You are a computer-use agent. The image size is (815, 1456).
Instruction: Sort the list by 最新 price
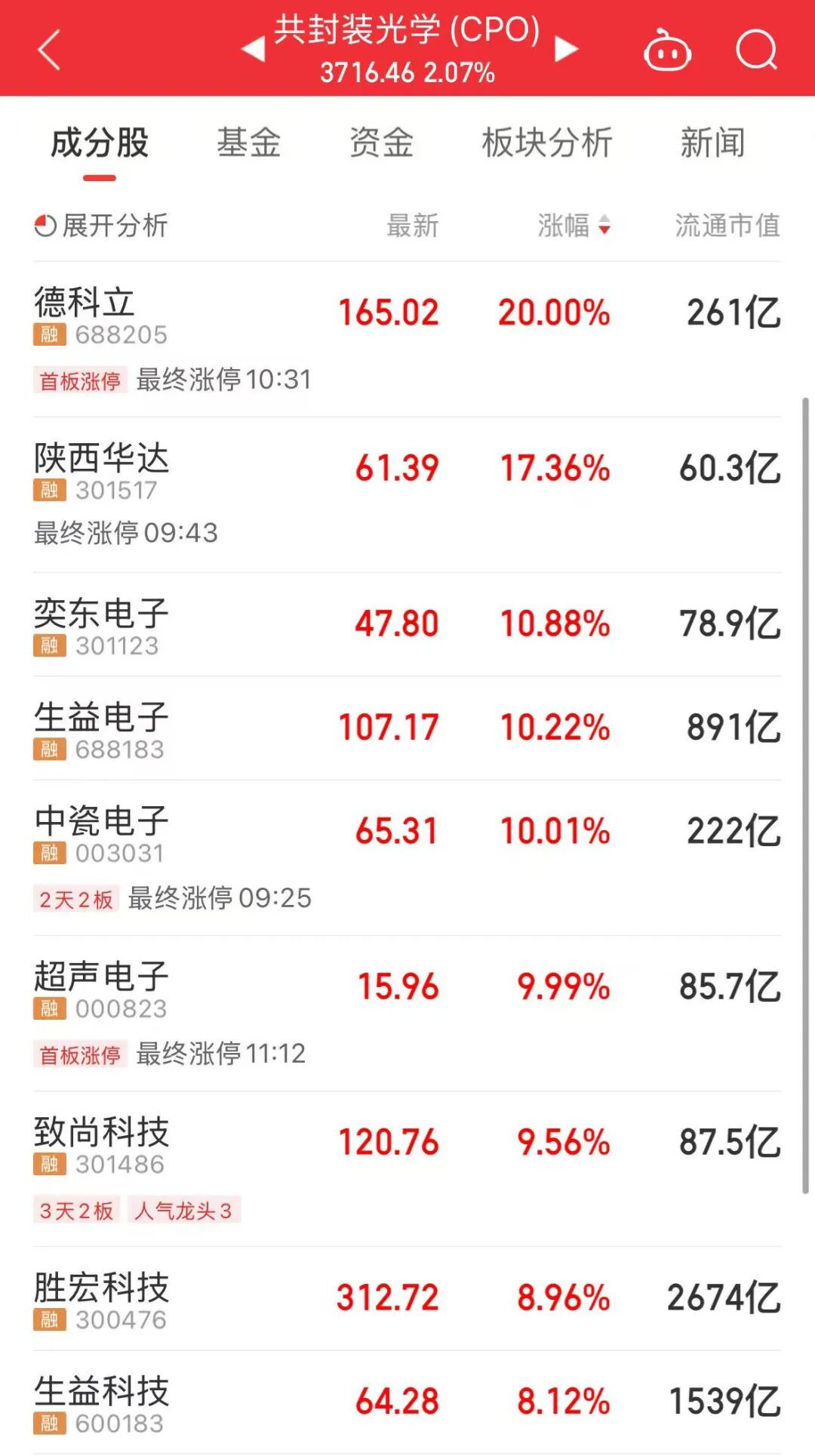[x=412, y=225]
